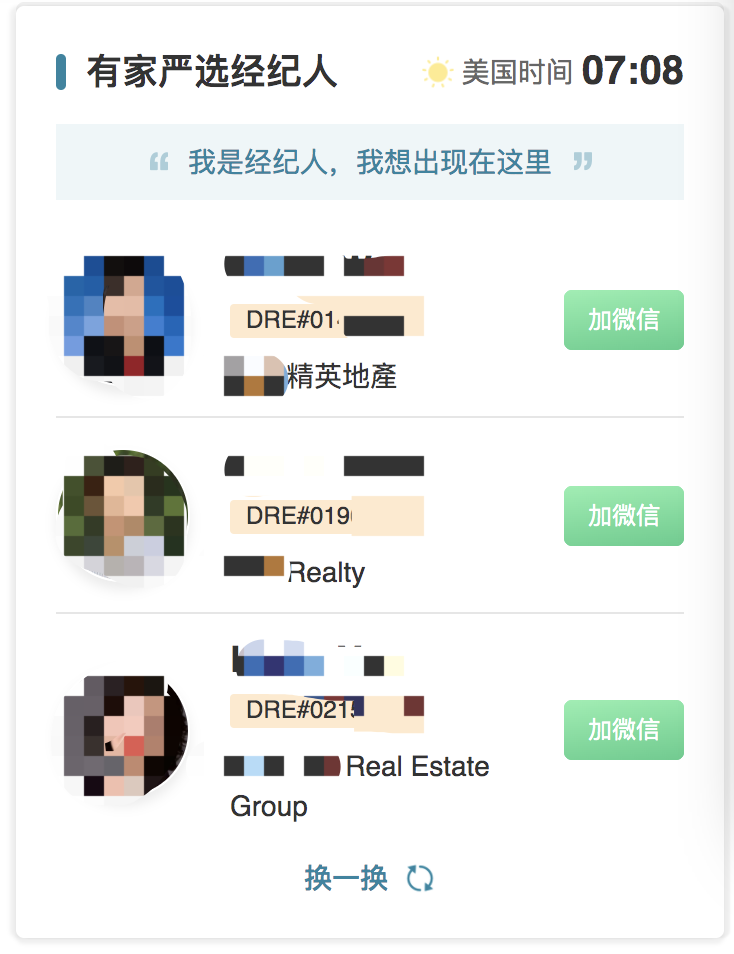The image size is (734, 954).
Task: Add WeChat for the Real Estate Group agent
Action: 623,730
